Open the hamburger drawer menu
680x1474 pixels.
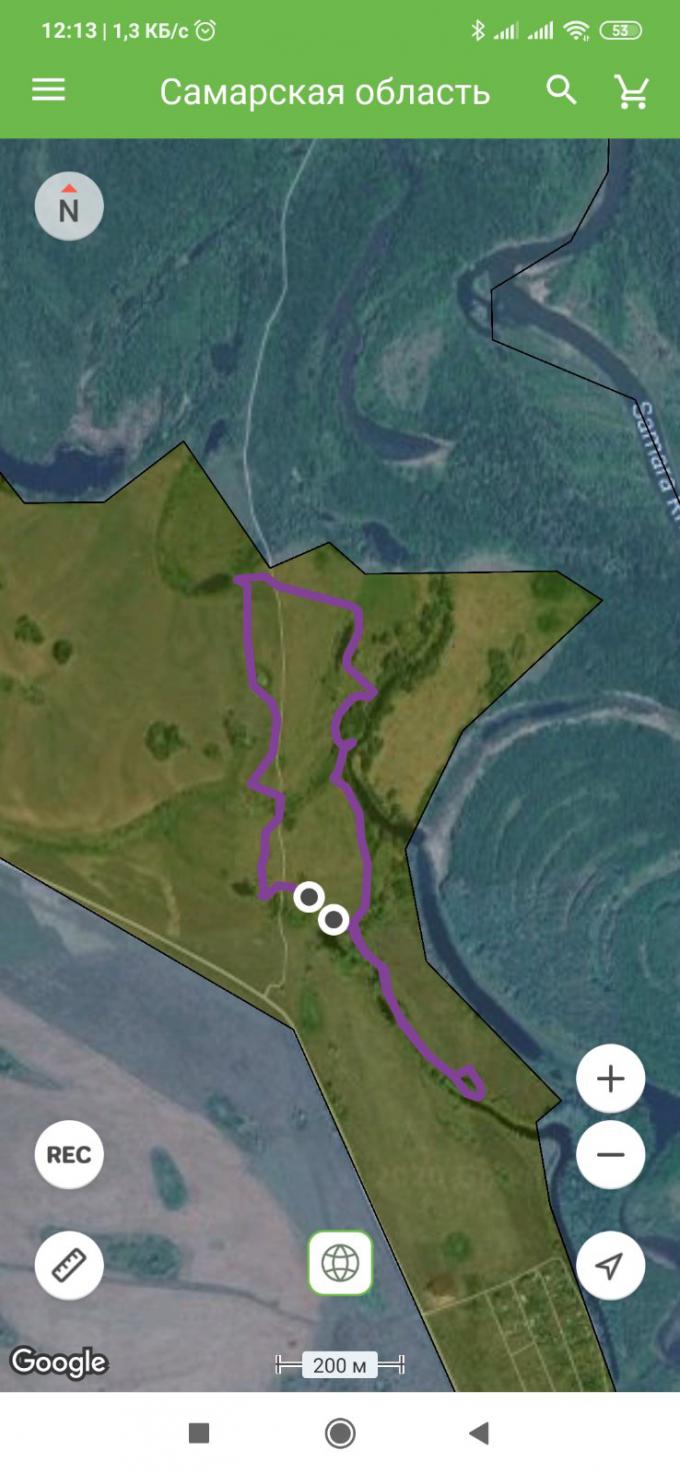48,91
